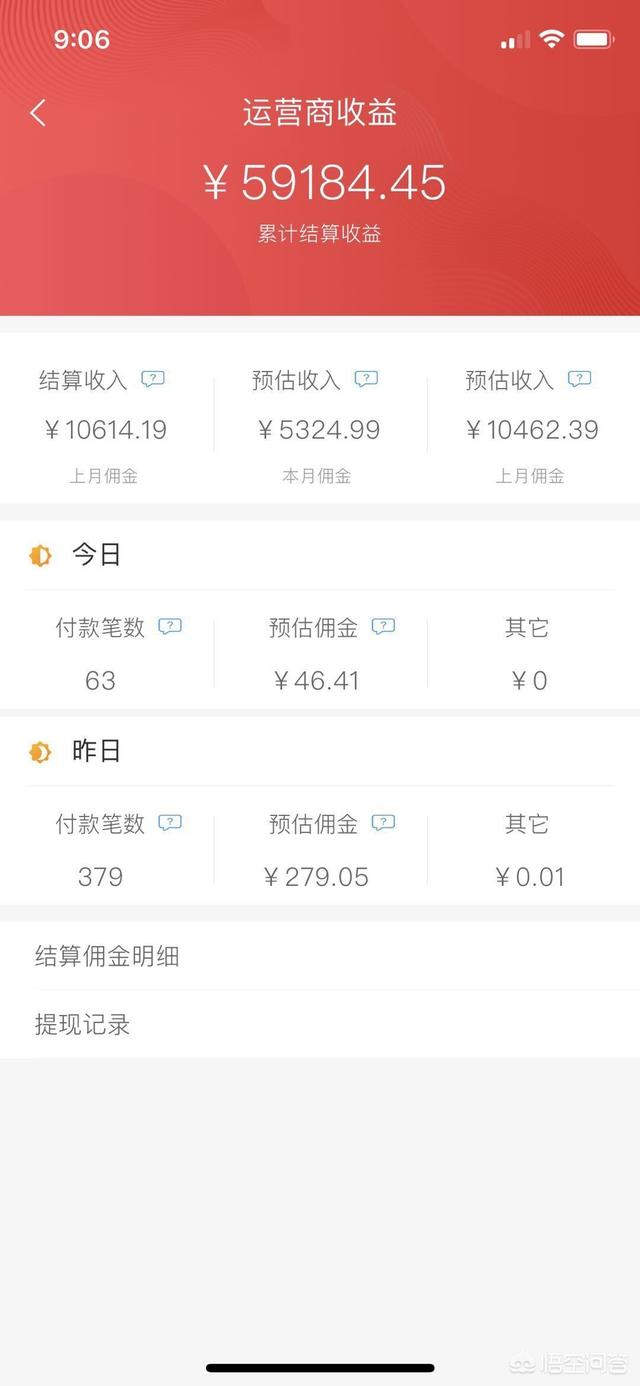Go back from 运营商收益 page
The height and width of the screenshot is (1386, 640).
(38, 112)
